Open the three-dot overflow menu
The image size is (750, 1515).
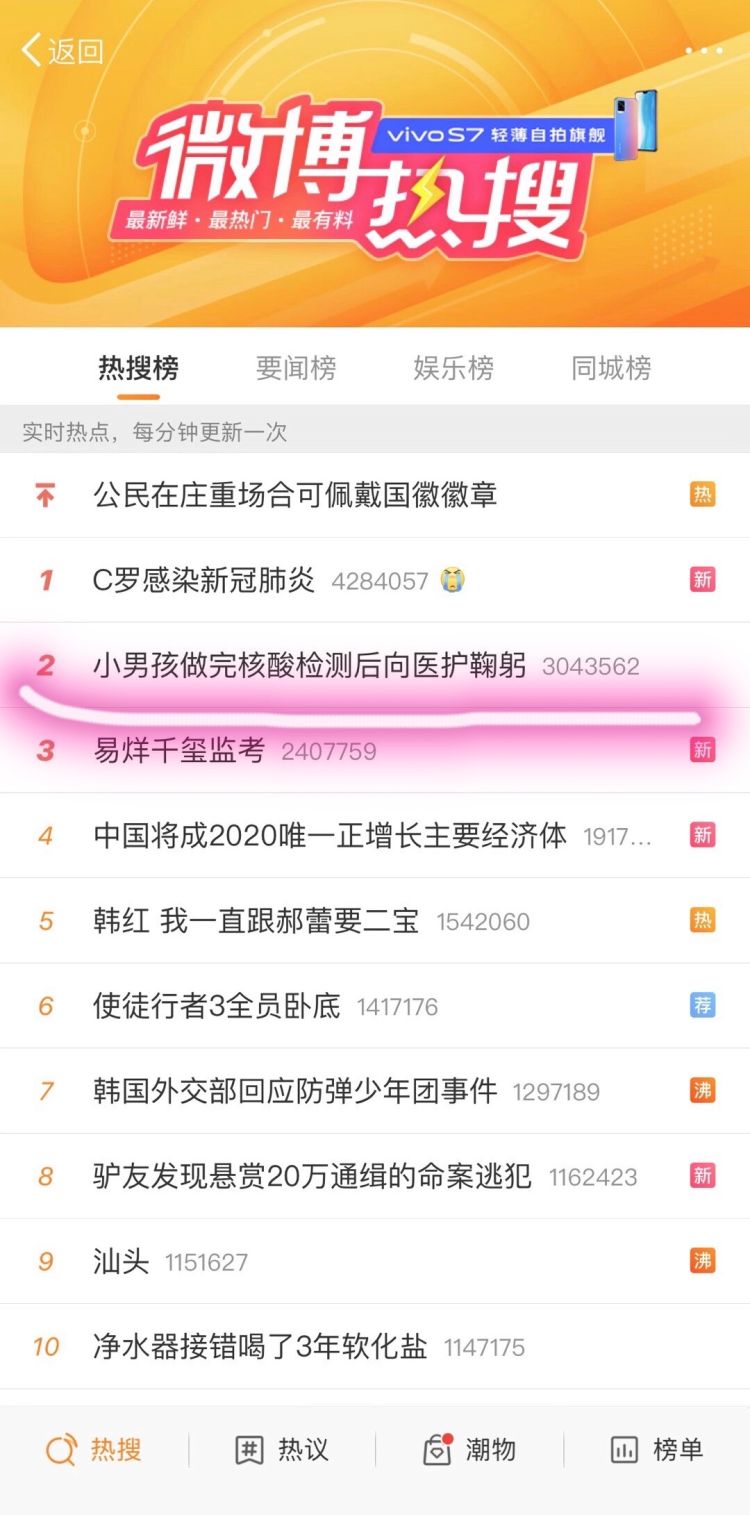(x=703, y=51)
